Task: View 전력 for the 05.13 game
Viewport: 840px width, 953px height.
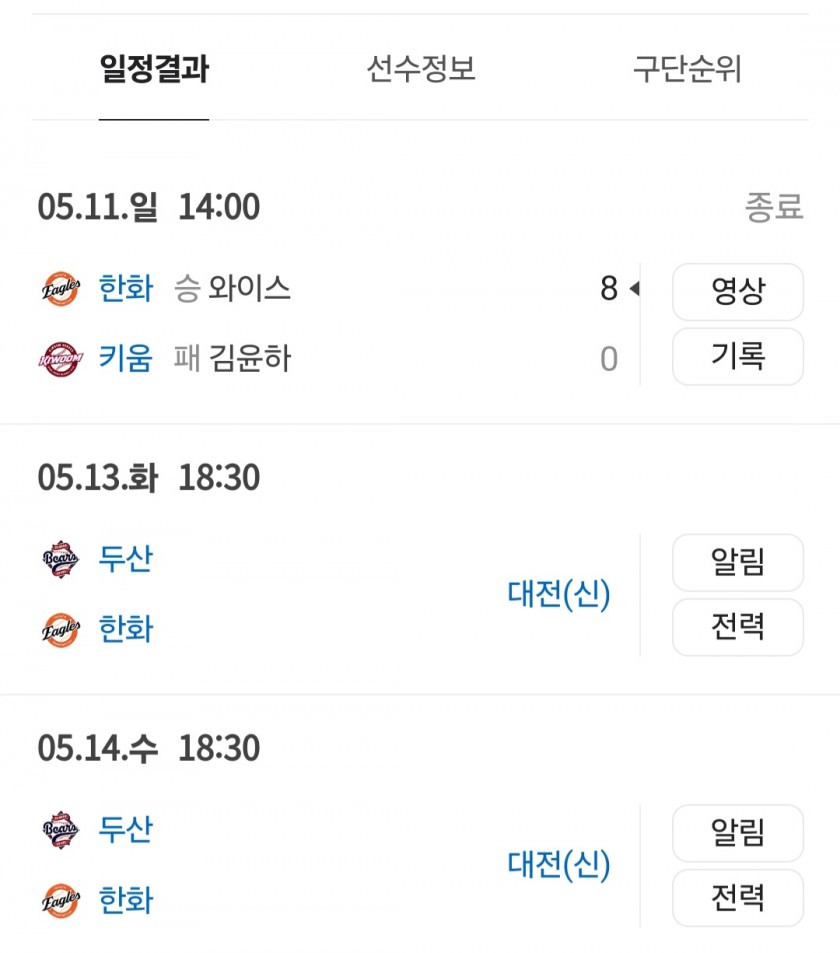Action: pos(737,627)
